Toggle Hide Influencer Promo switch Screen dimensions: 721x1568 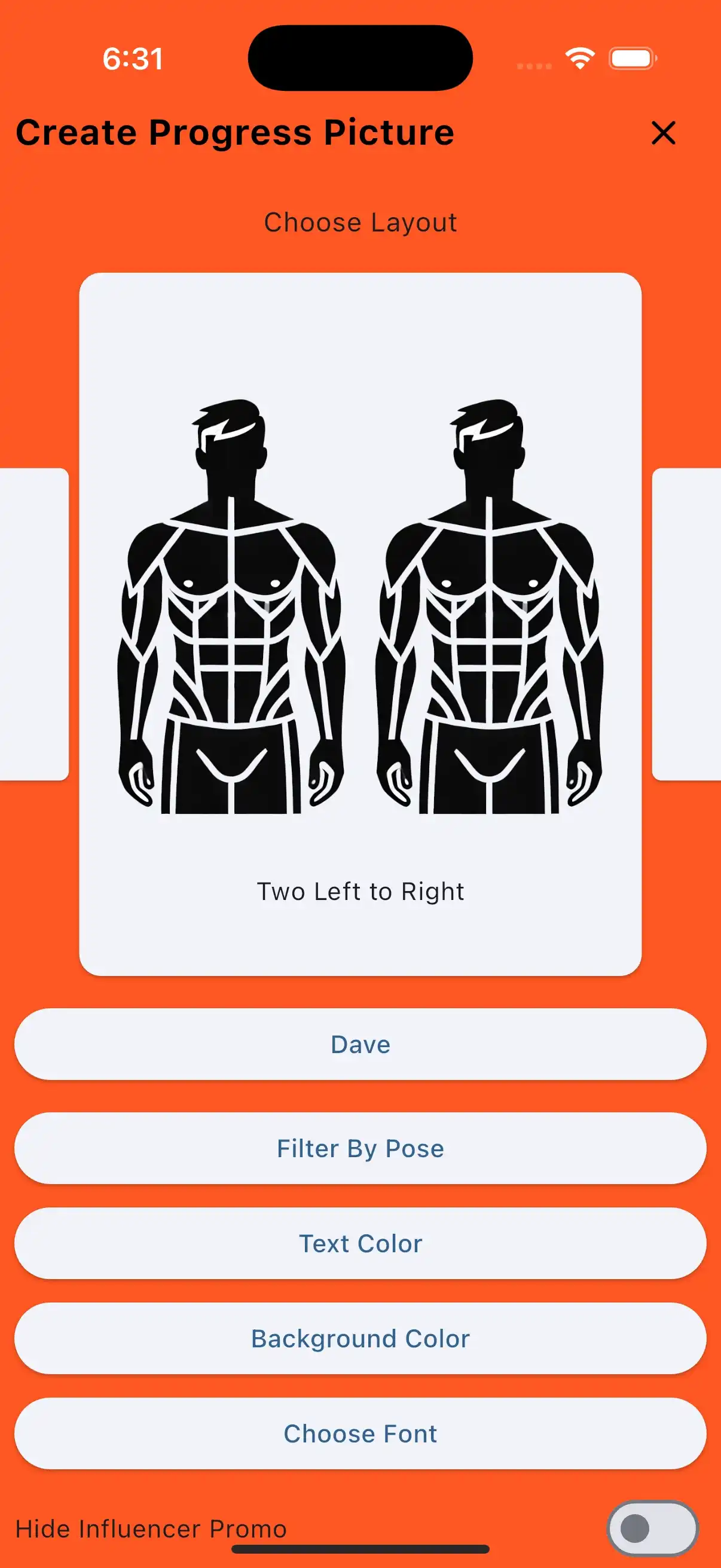652,1528
